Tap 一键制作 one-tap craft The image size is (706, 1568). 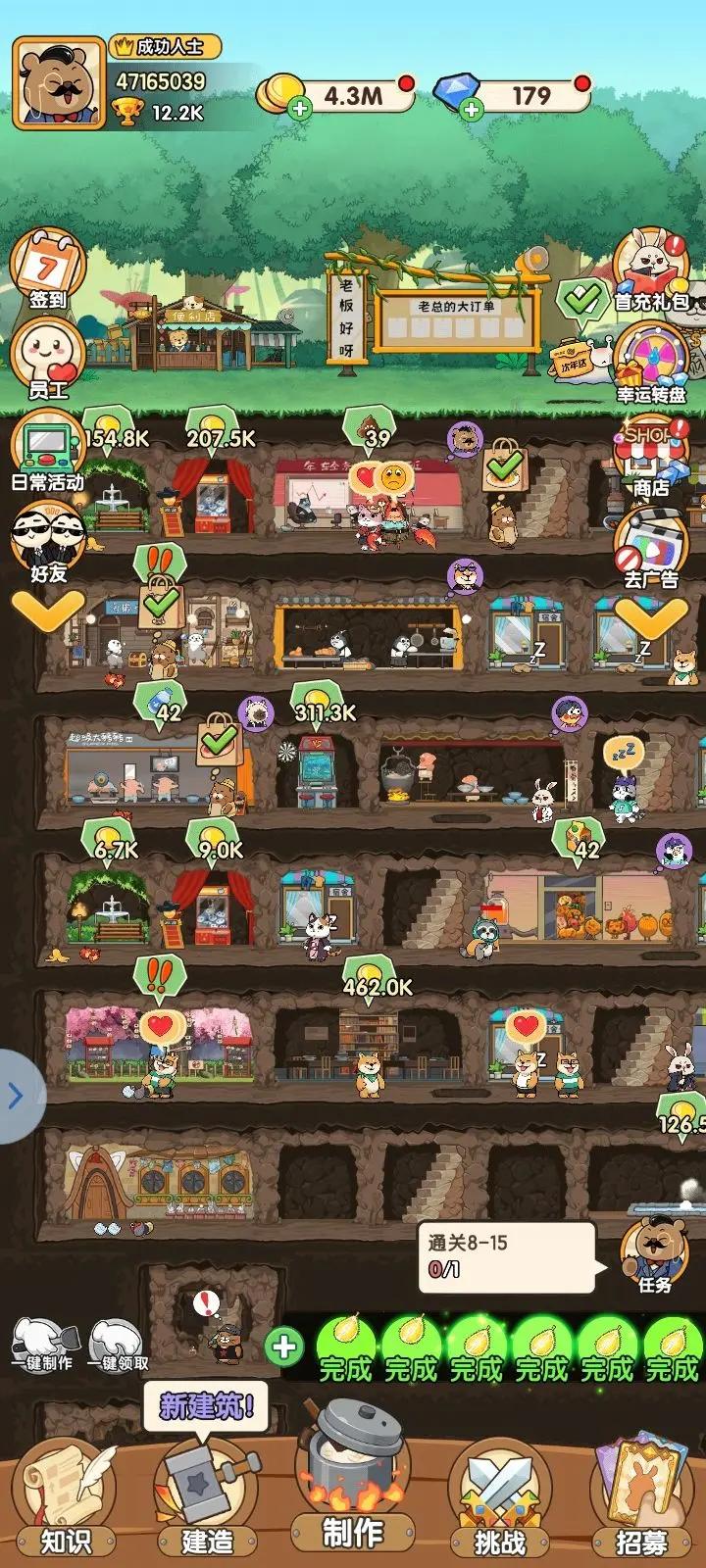click(x=42, y=1346)
